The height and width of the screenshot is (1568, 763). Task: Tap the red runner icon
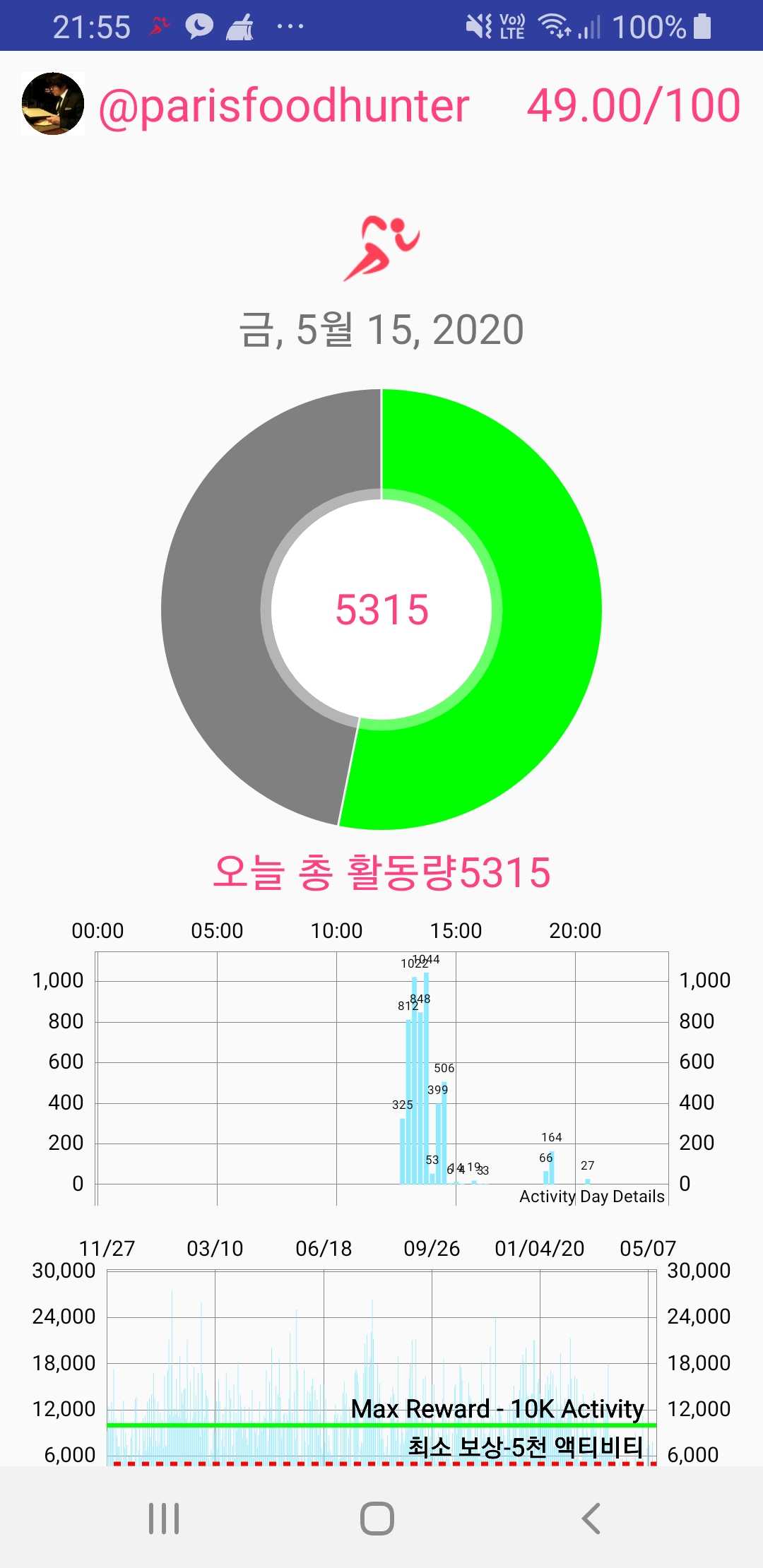tap(381, 249)
